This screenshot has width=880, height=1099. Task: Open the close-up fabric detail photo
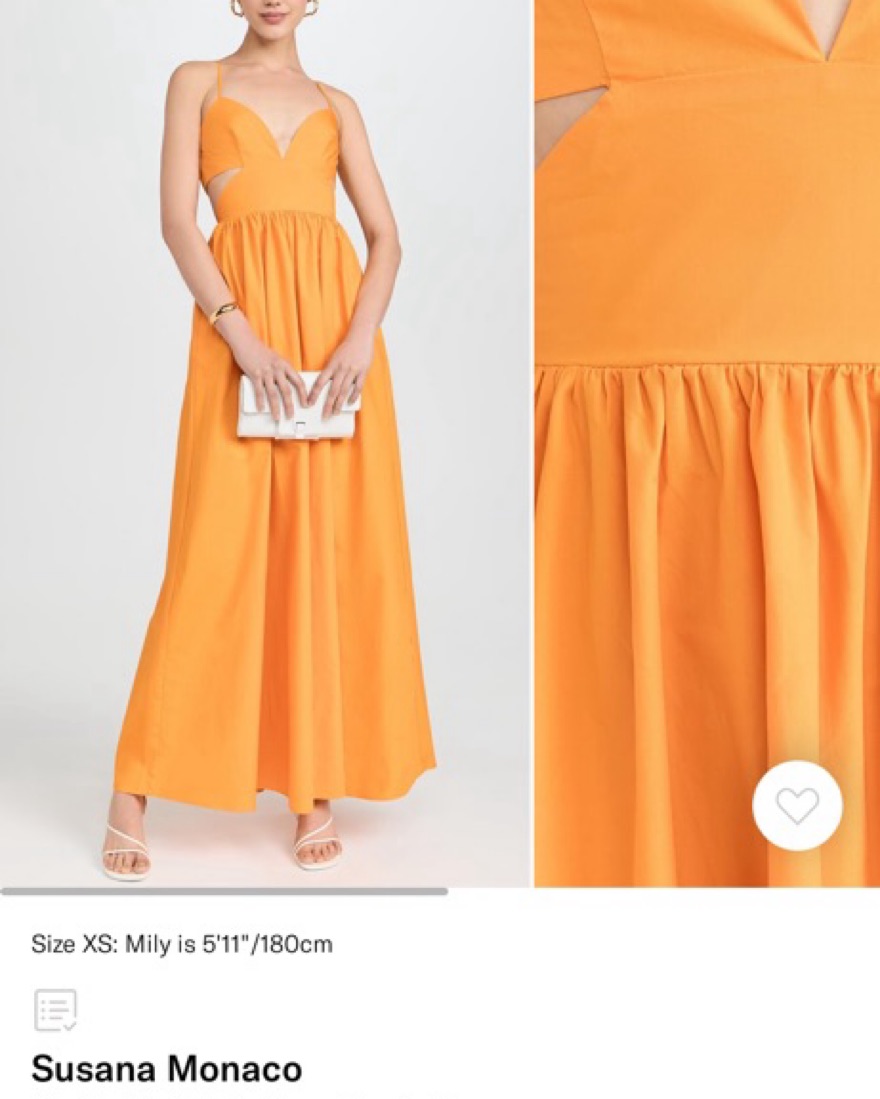(706, 400)
